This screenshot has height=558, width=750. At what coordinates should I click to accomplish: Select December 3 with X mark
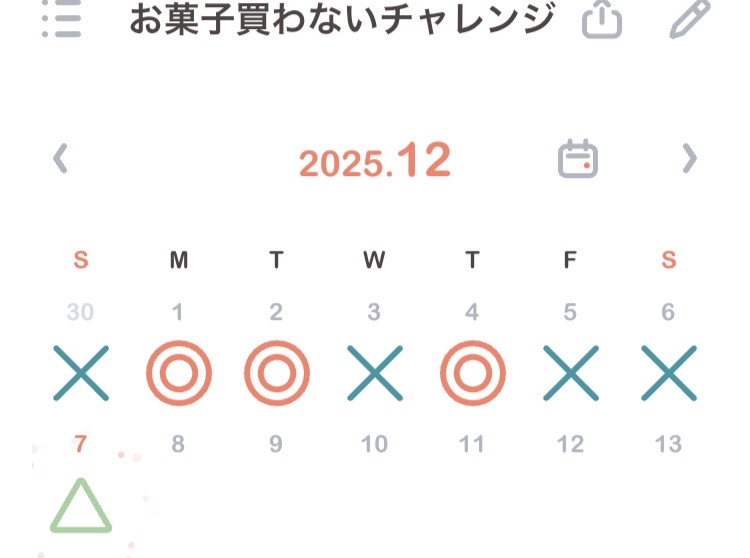click(x=375, y=373)
